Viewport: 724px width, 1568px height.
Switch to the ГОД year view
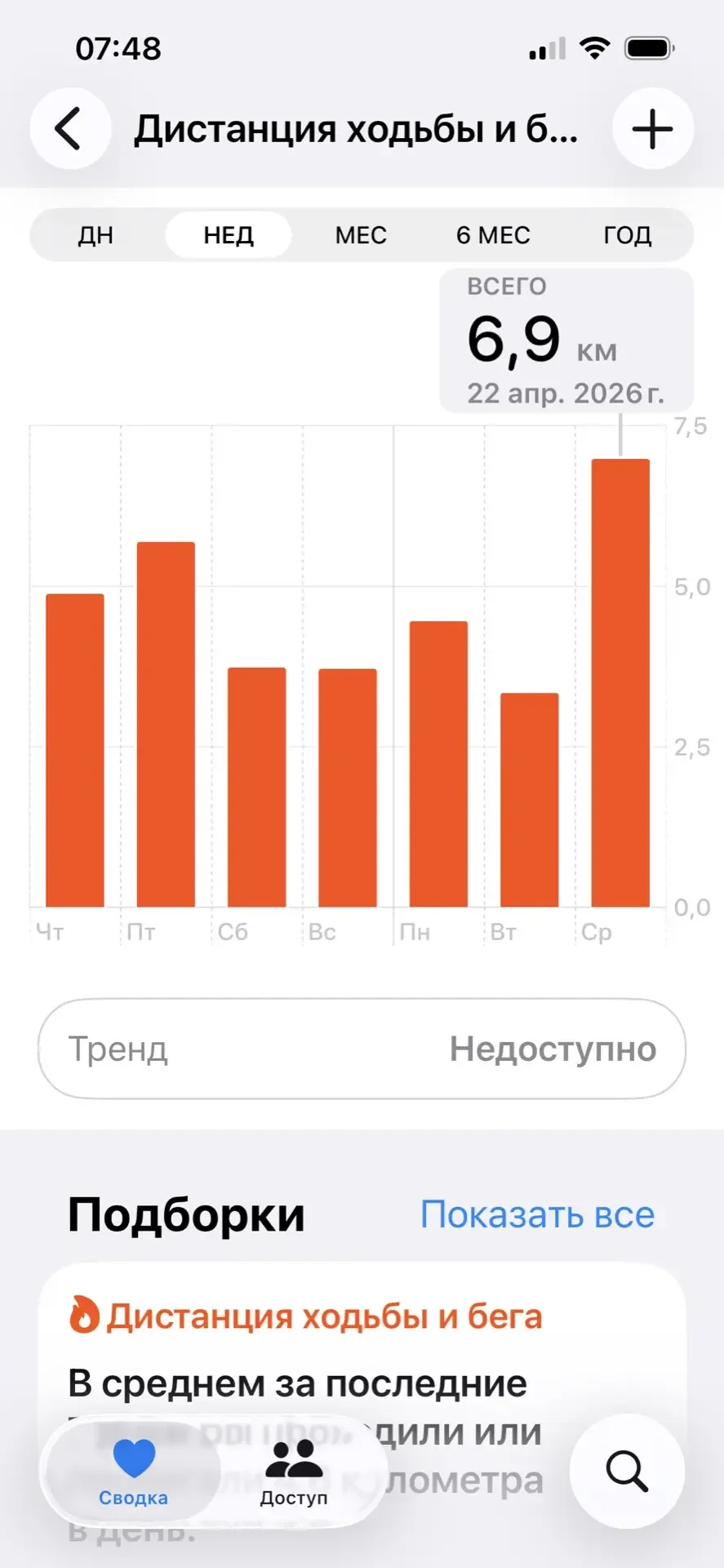(x=627, y=235)
